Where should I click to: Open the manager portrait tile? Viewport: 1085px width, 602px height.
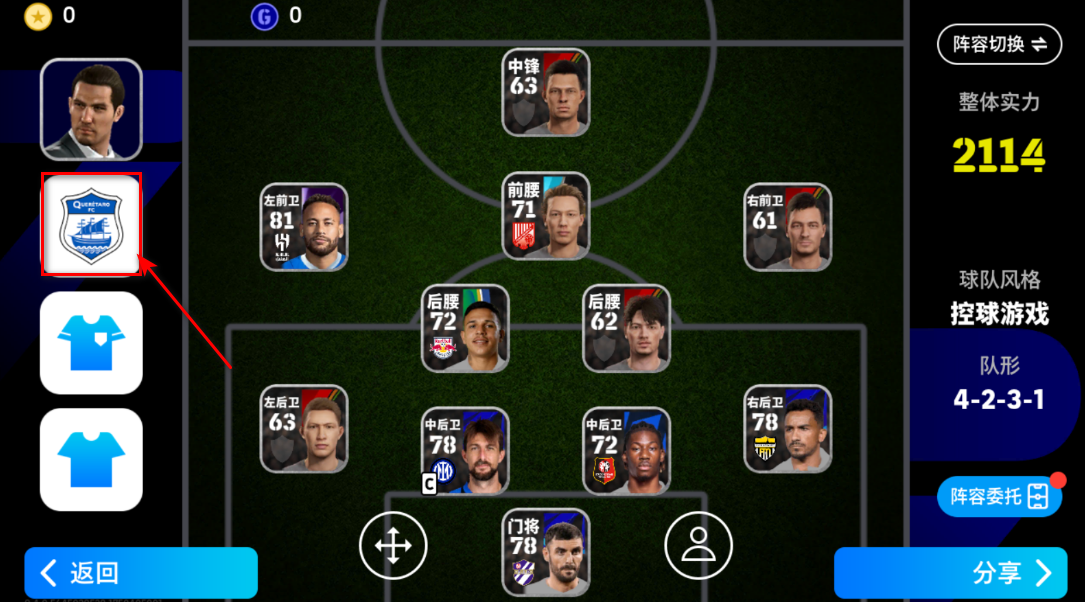tap(91, 109)
